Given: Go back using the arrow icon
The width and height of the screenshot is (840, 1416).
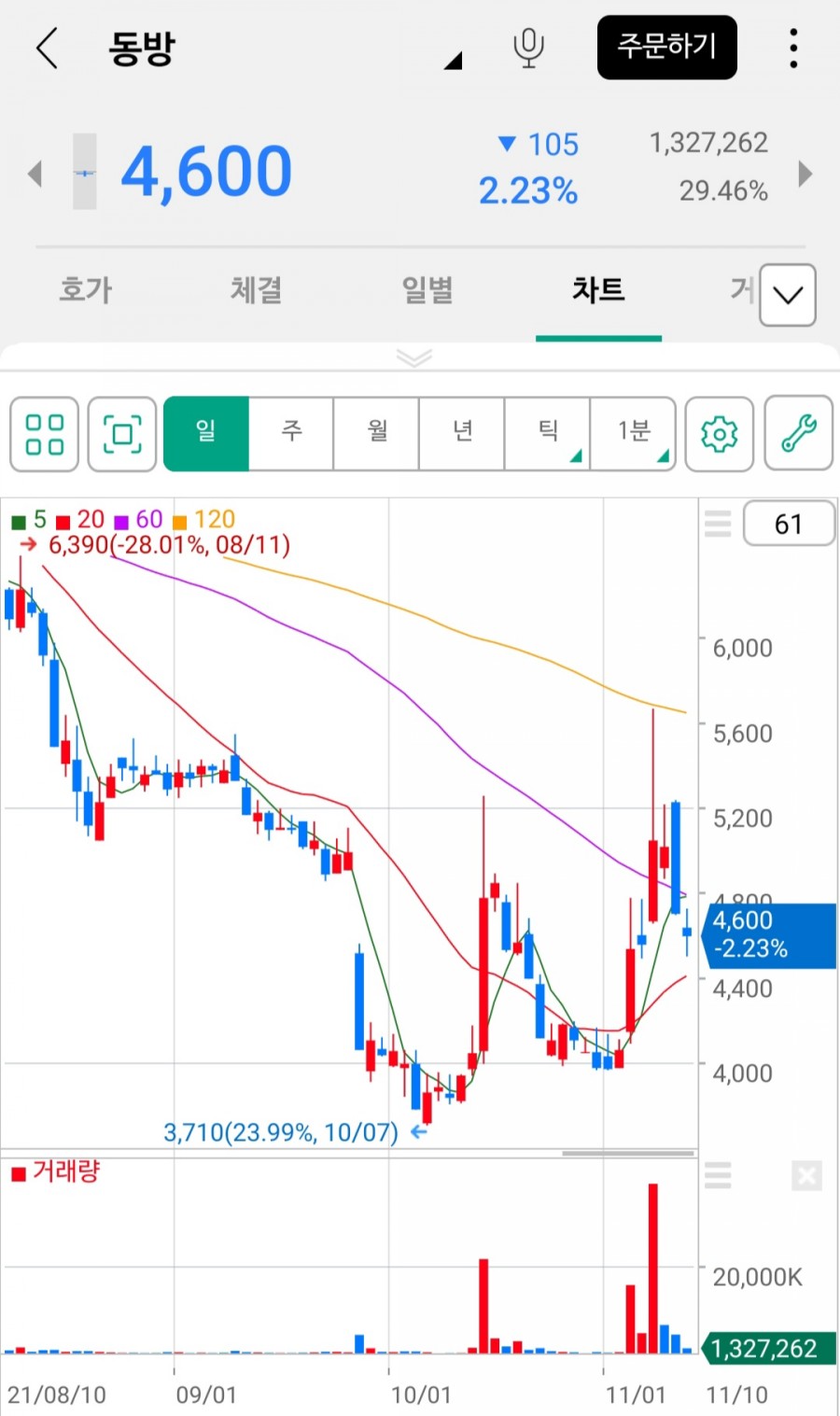Looking at the screenshot, I should 48,48.
